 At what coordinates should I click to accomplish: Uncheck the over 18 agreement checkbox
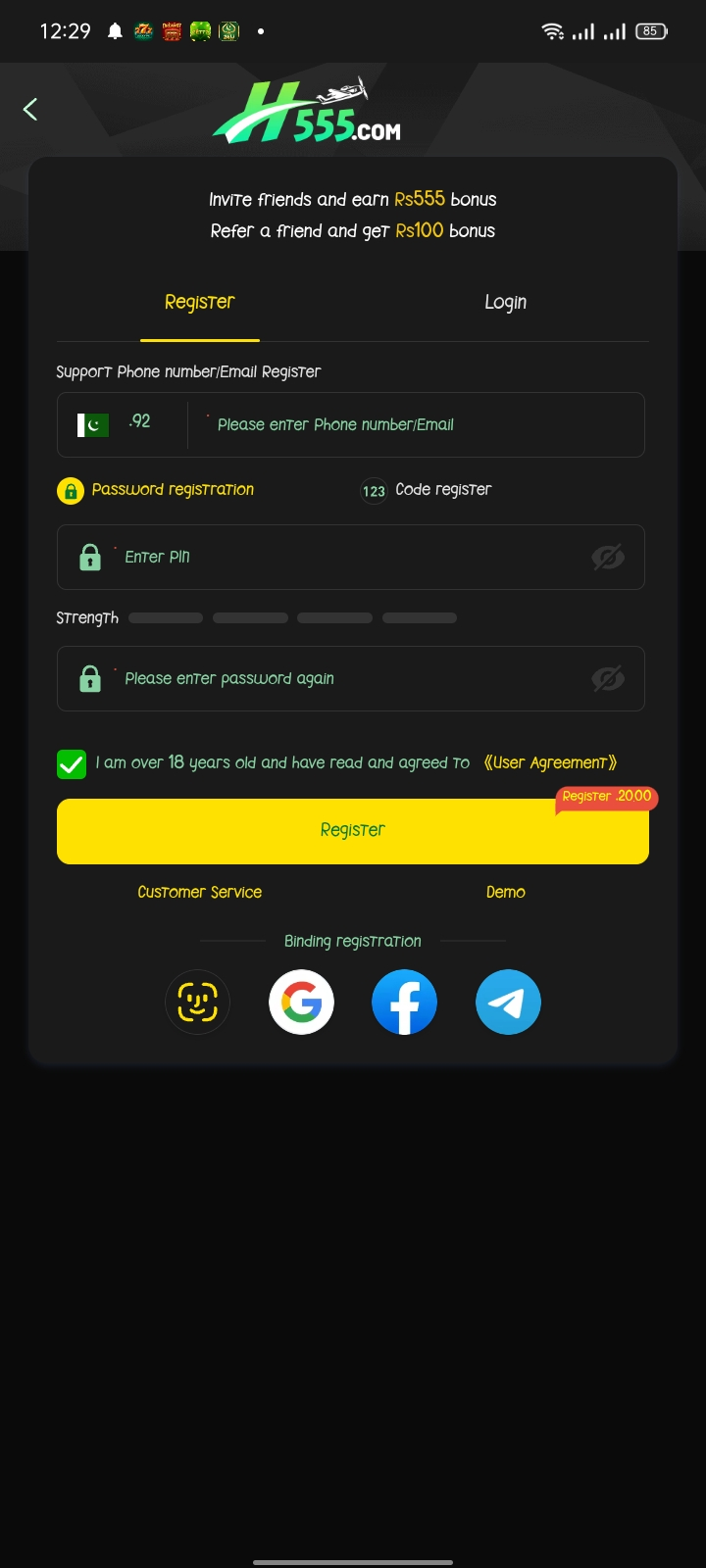[72, 763]
